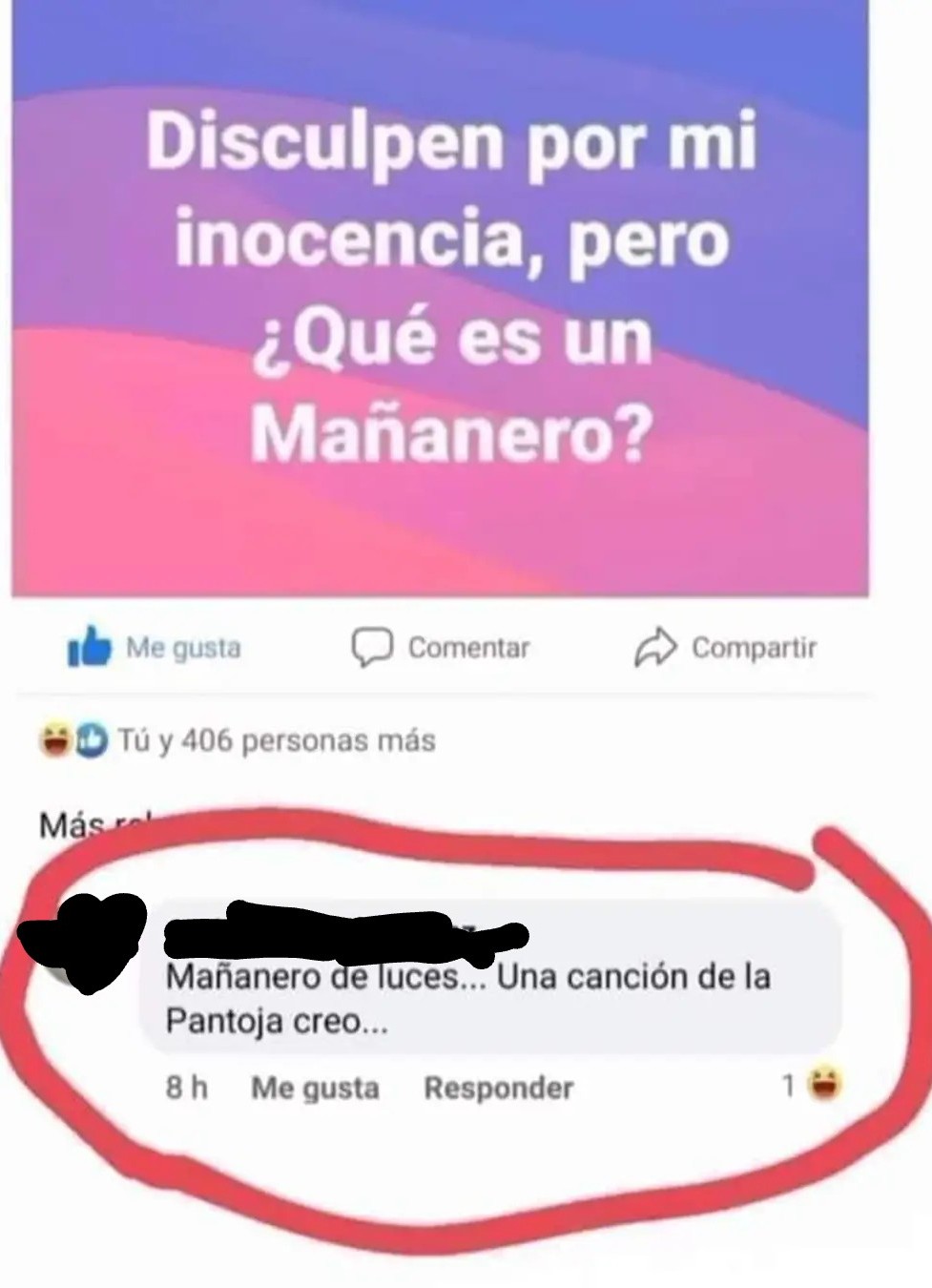
Task: Open the Mañanero question post image
Action: pos(440,296)
